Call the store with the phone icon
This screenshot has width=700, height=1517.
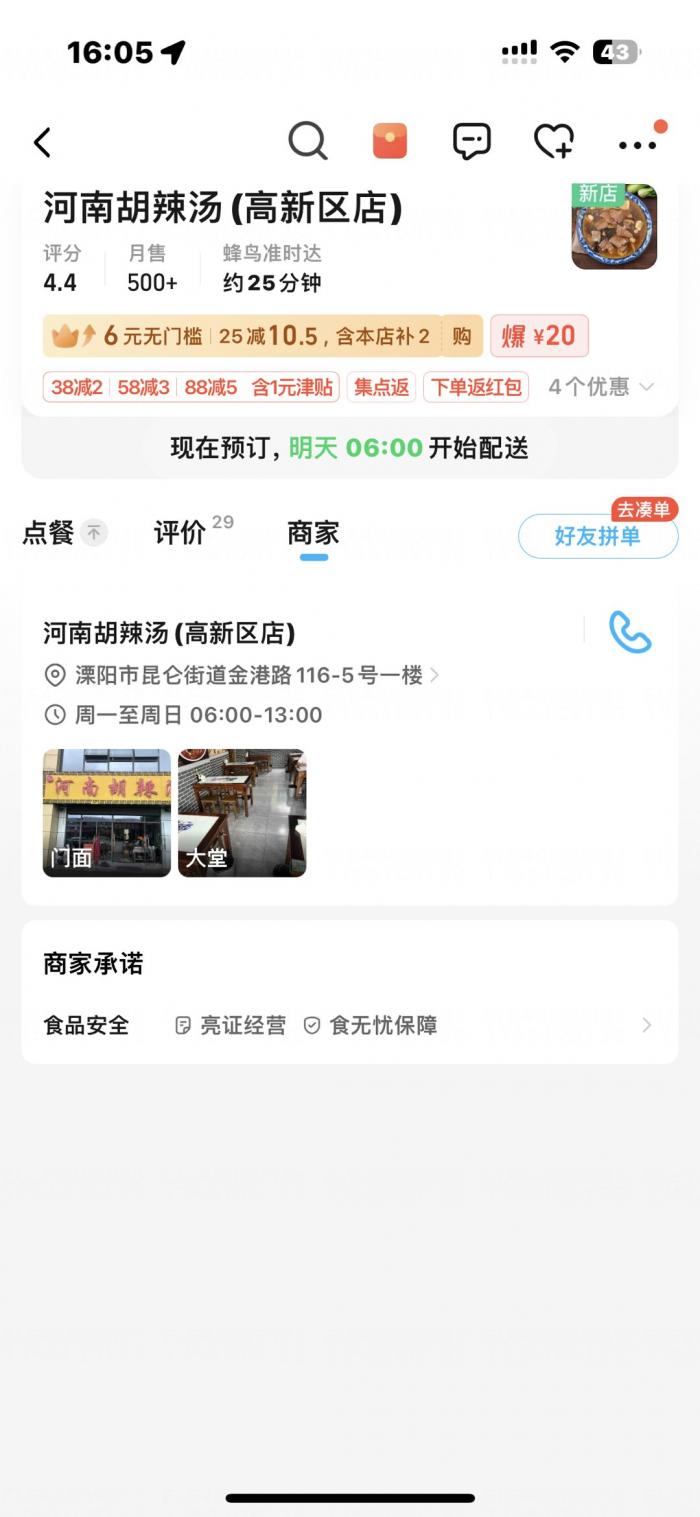coord(630,633)
